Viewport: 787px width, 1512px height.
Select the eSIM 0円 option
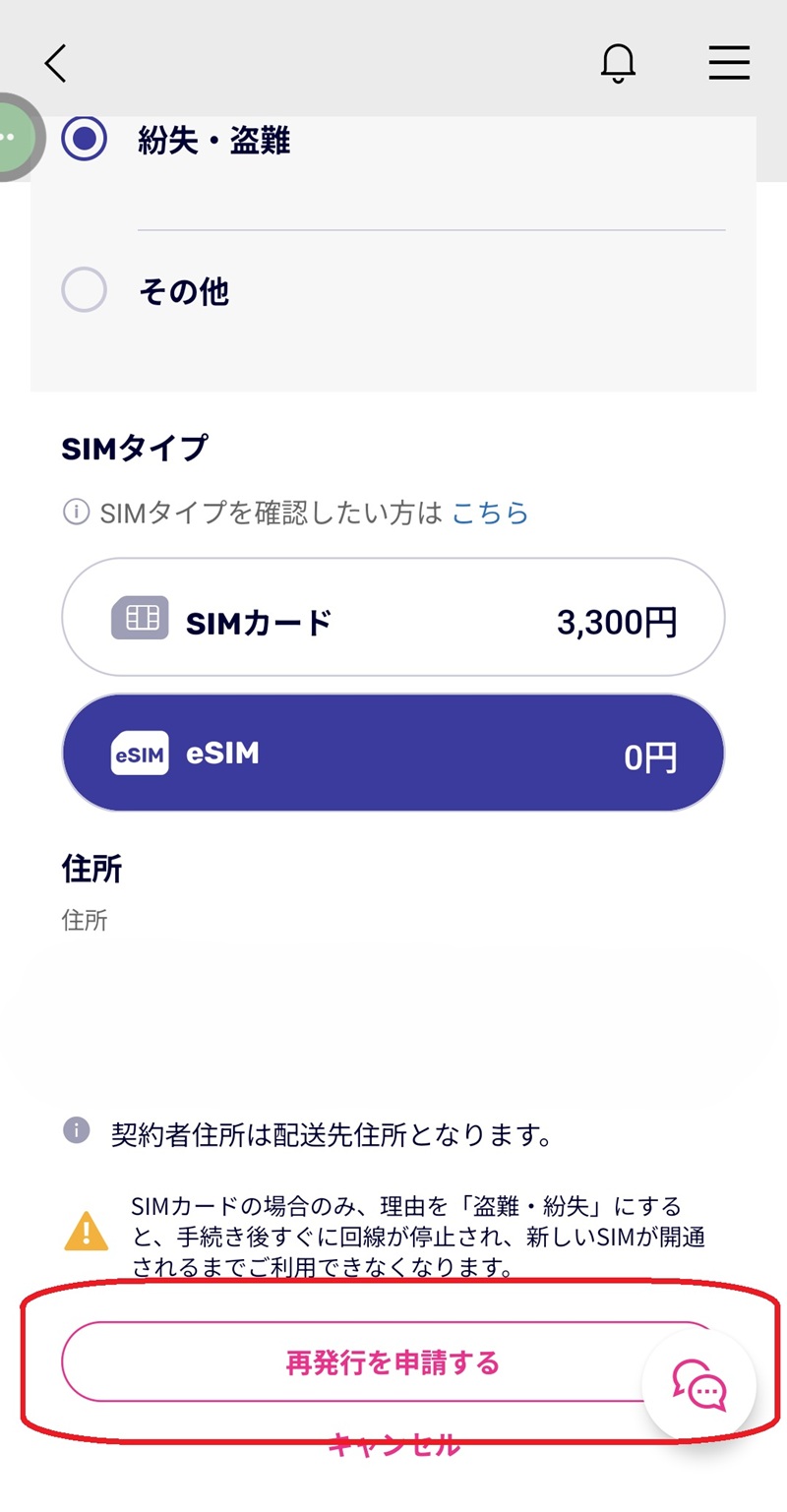tap(393, 753)
